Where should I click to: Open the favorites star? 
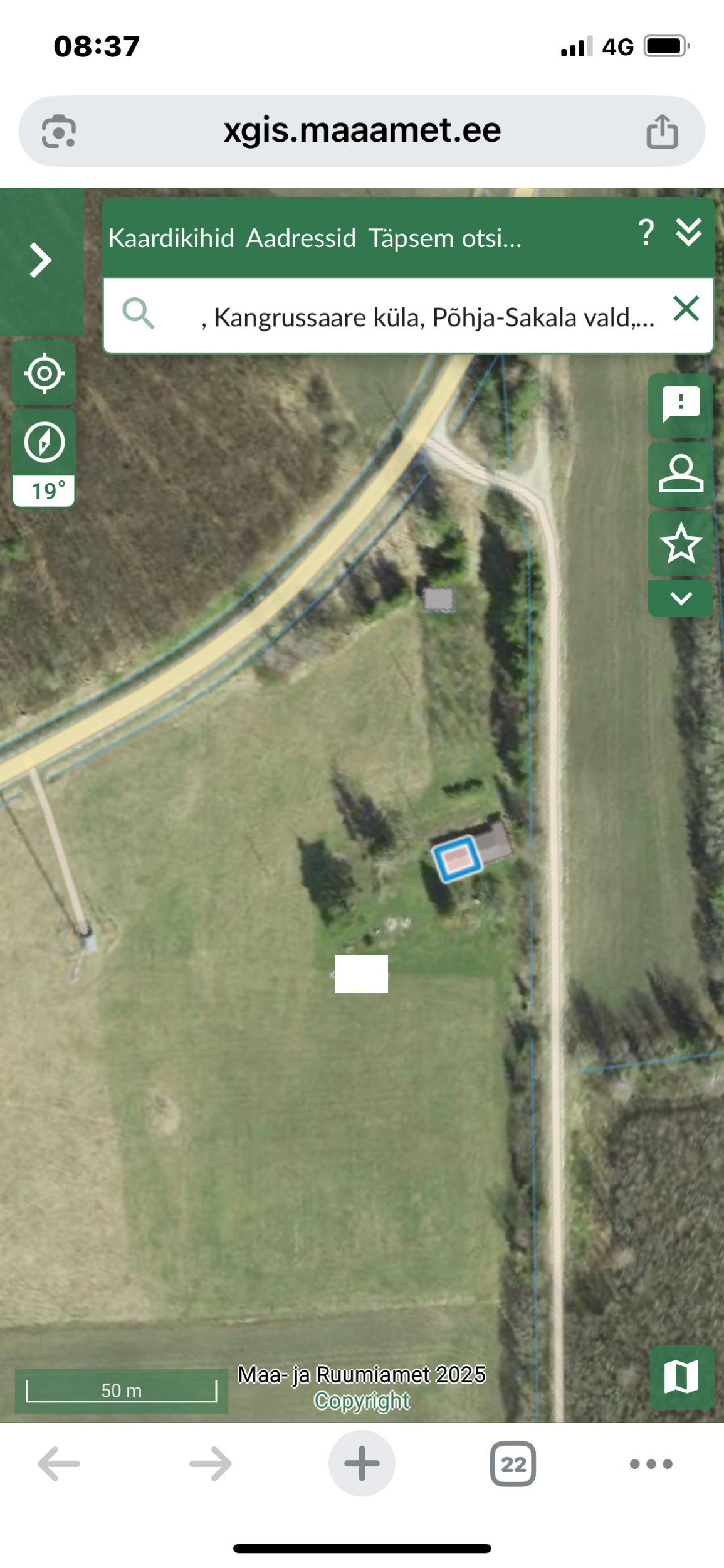click(x=680, y=543)
